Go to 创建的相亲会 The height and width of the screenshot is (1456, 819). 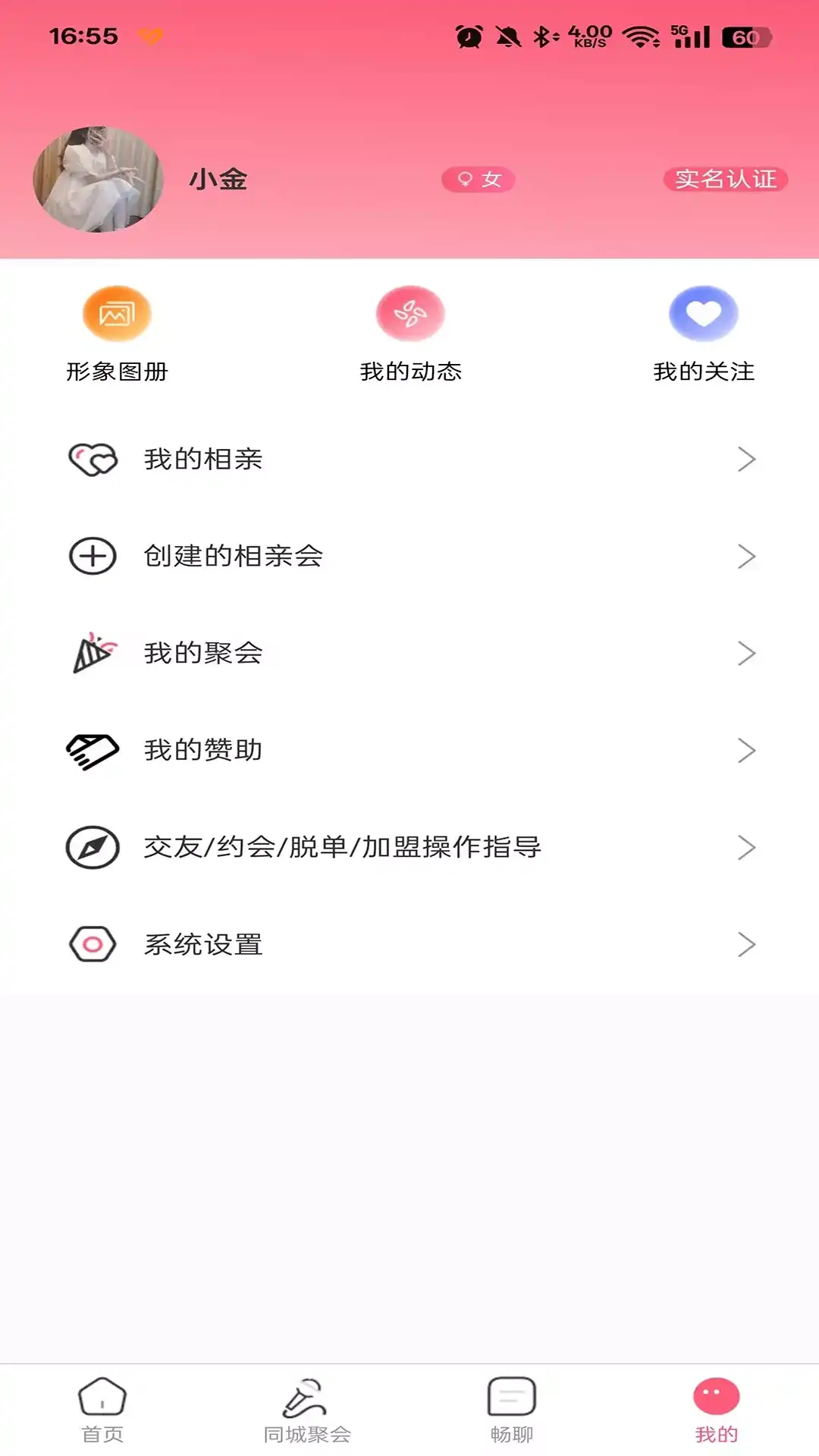tap(409, 556)
